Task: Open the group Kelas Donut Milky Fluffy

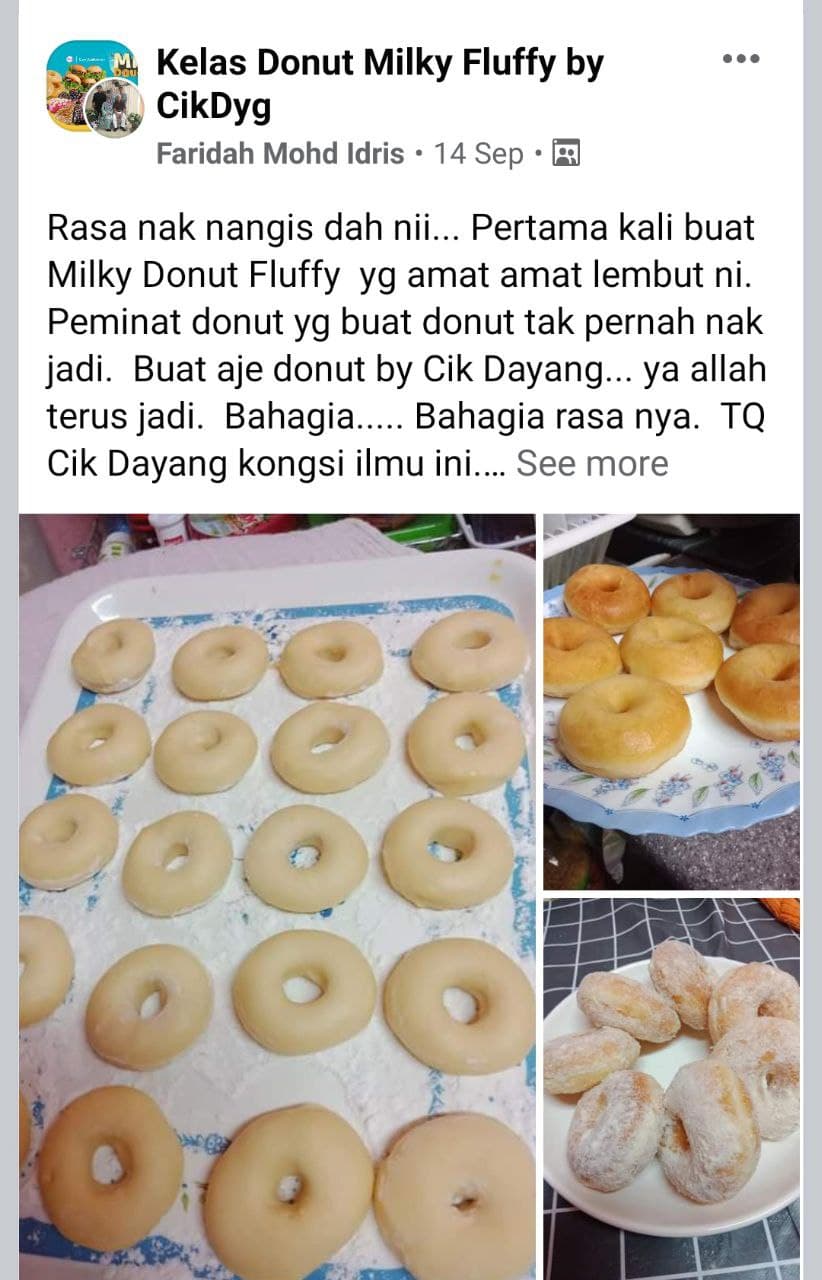Action: click(x=380, y=83)
